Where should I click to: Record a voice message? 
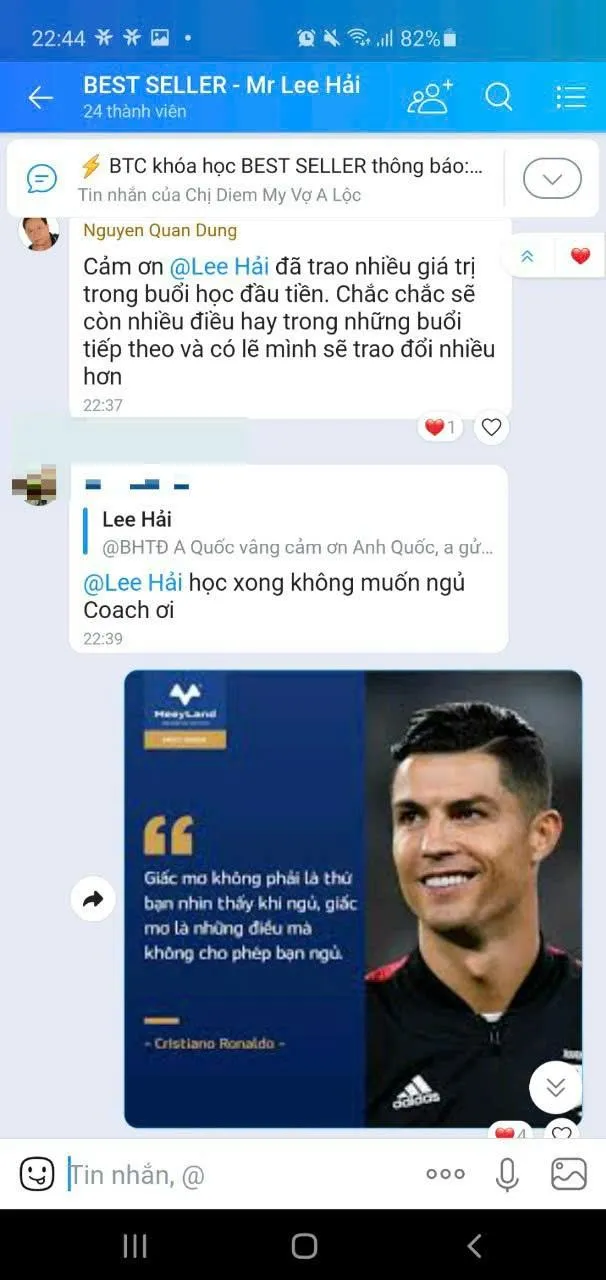click(508, 1174)
